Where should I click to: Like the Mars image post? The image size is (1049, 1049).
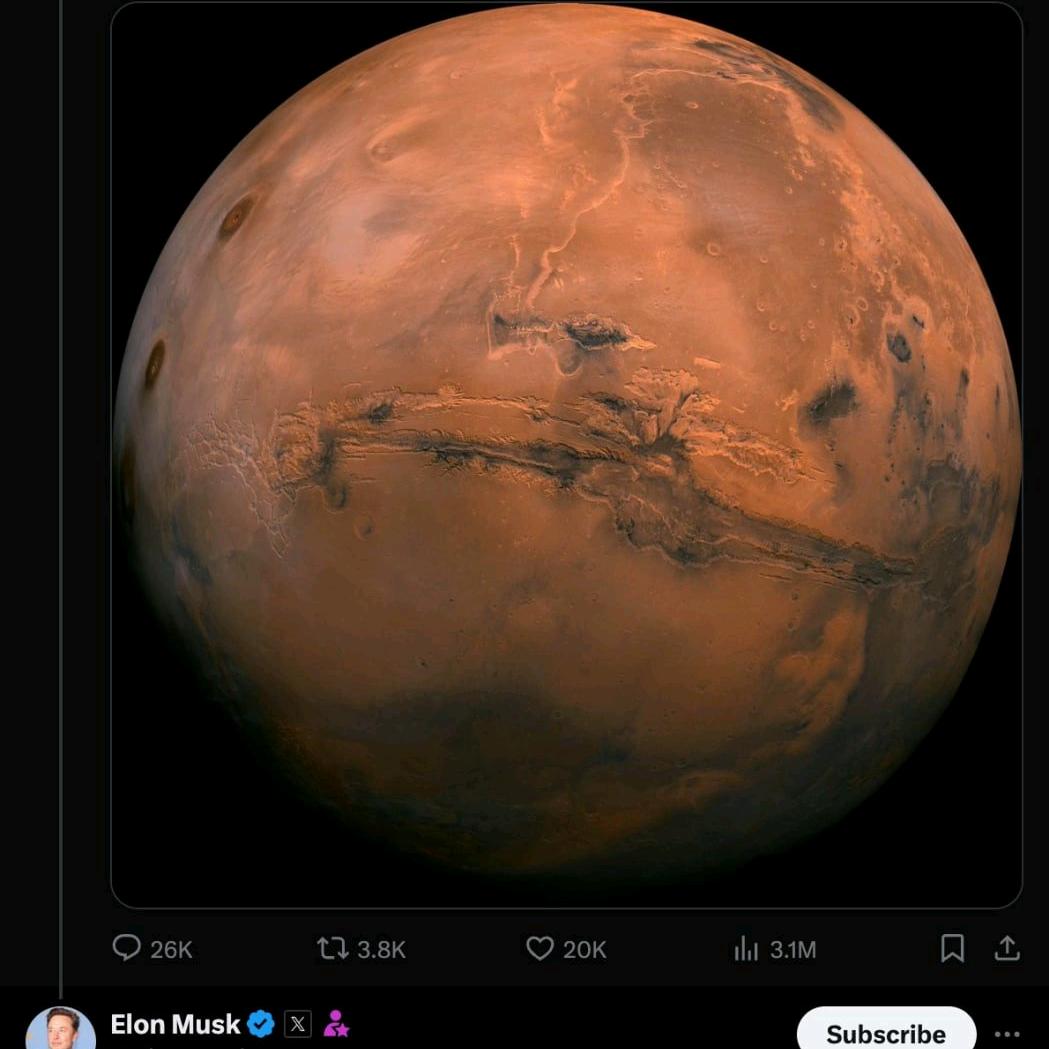click(566, 949)
